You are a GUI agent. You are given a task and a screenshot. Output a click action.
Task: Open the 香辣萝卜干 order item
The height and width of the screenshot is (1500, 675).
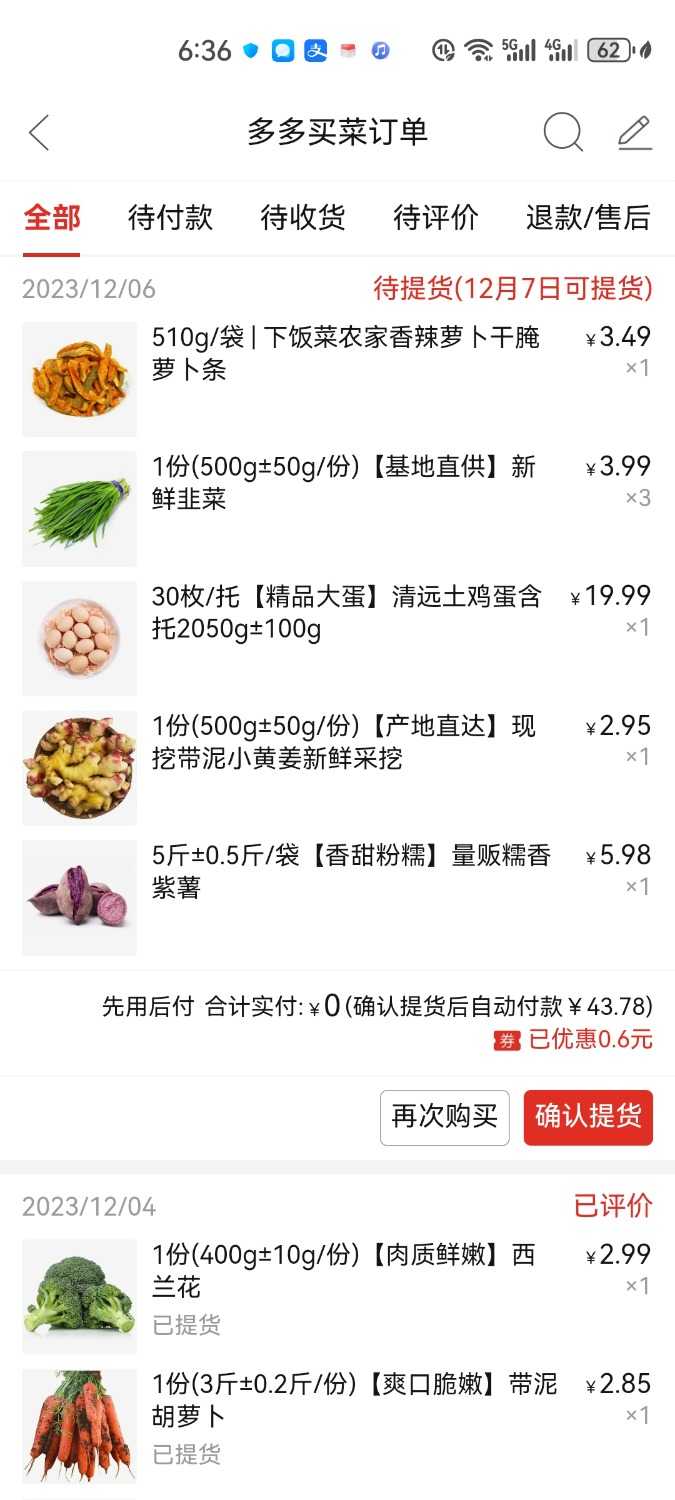(345, 354)
